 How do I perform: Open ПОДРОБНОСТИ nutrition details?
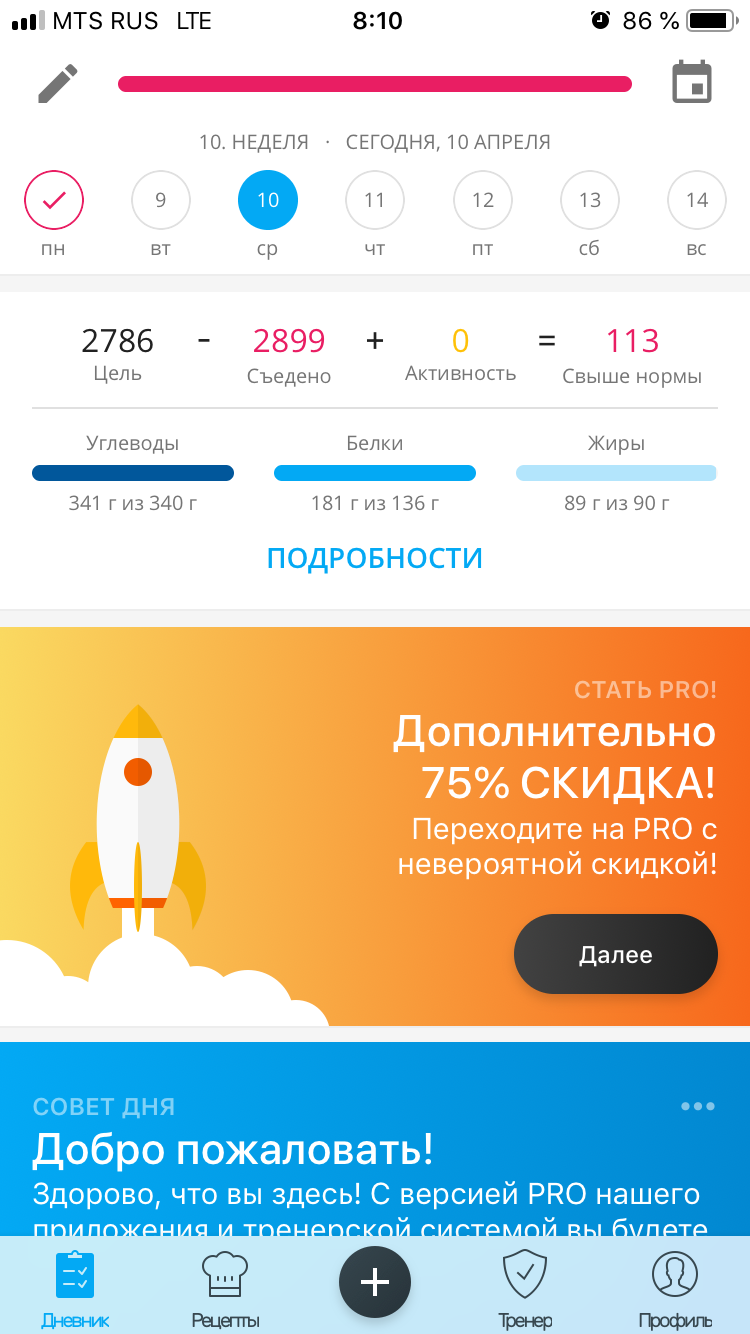pyautogui.click(x=375, y=558)
